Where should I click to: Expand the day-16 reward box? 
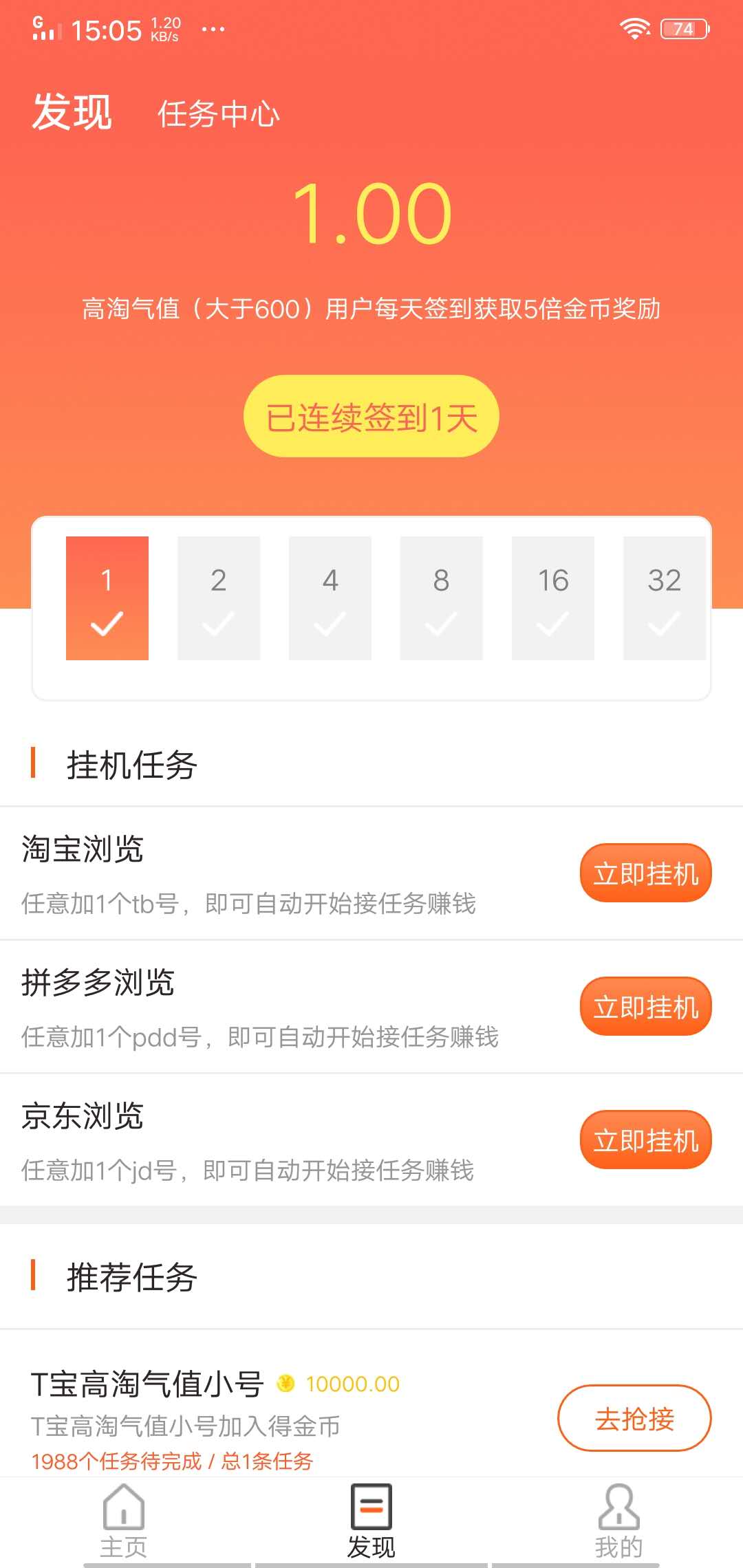click(x=553, y=597)
